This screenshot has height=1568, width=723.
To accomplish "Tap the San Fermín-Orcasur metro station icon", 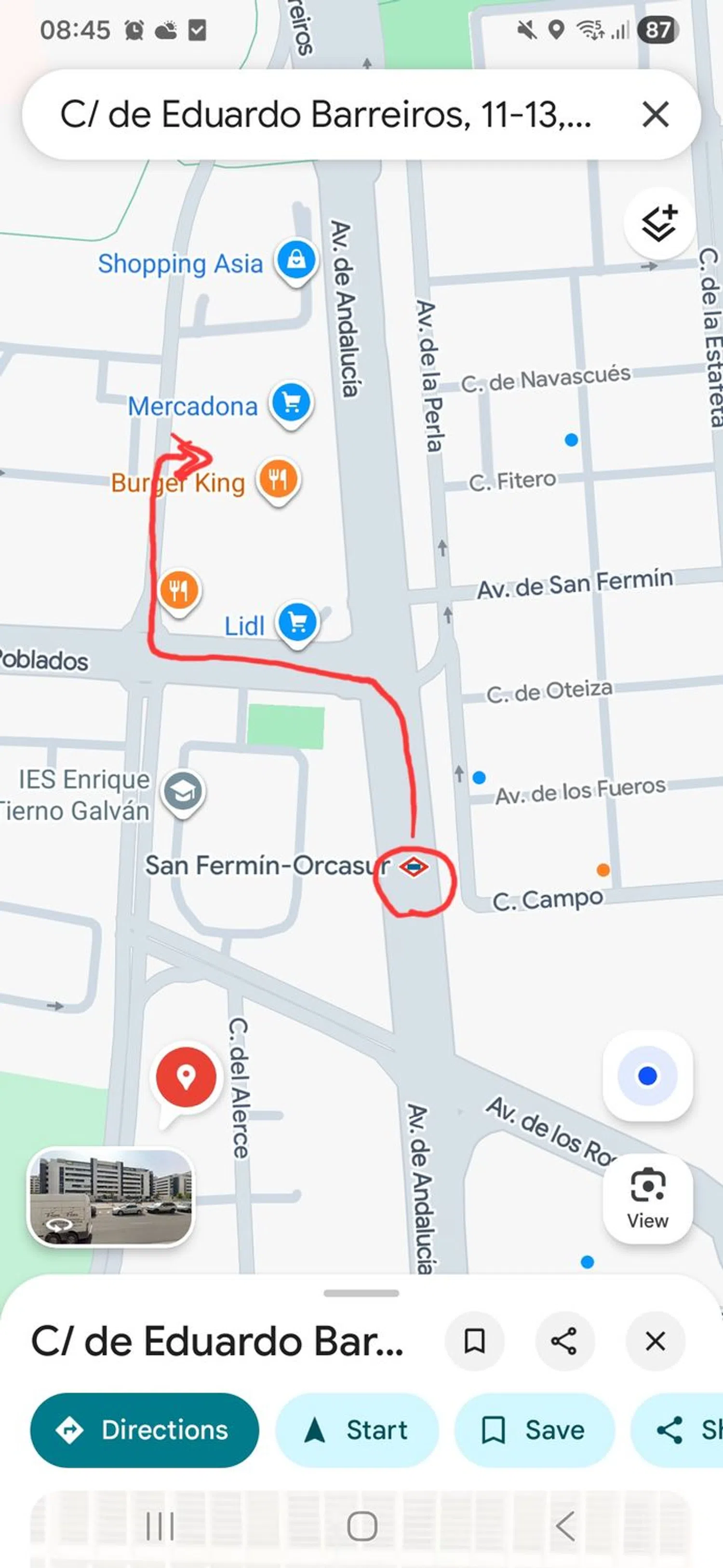I will tap(414, 866).
